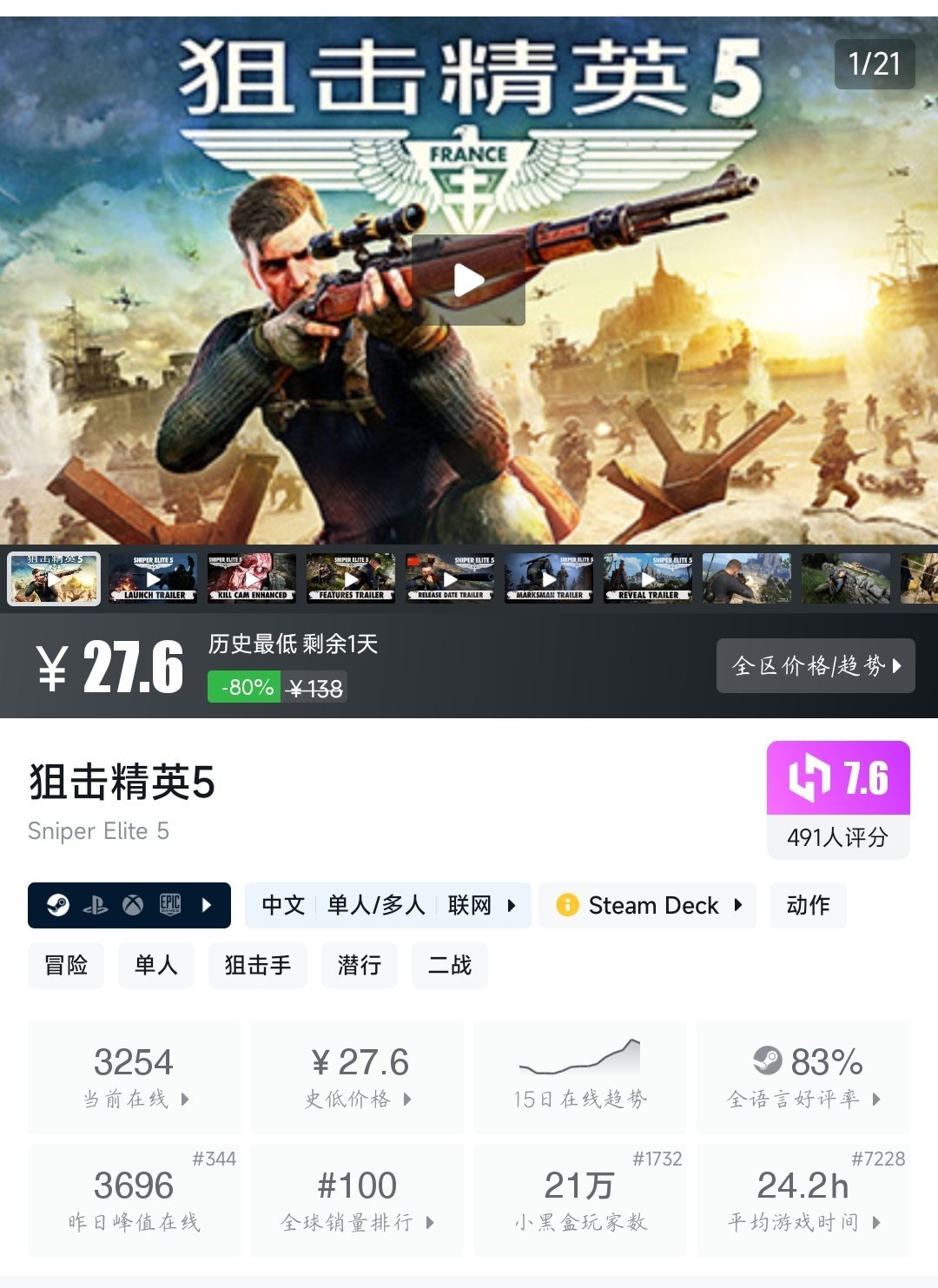Viewport: 938px width, 1288px height.
Task: Expand 中文 单人/多人 联网 features chip
Action: [387, 905]
